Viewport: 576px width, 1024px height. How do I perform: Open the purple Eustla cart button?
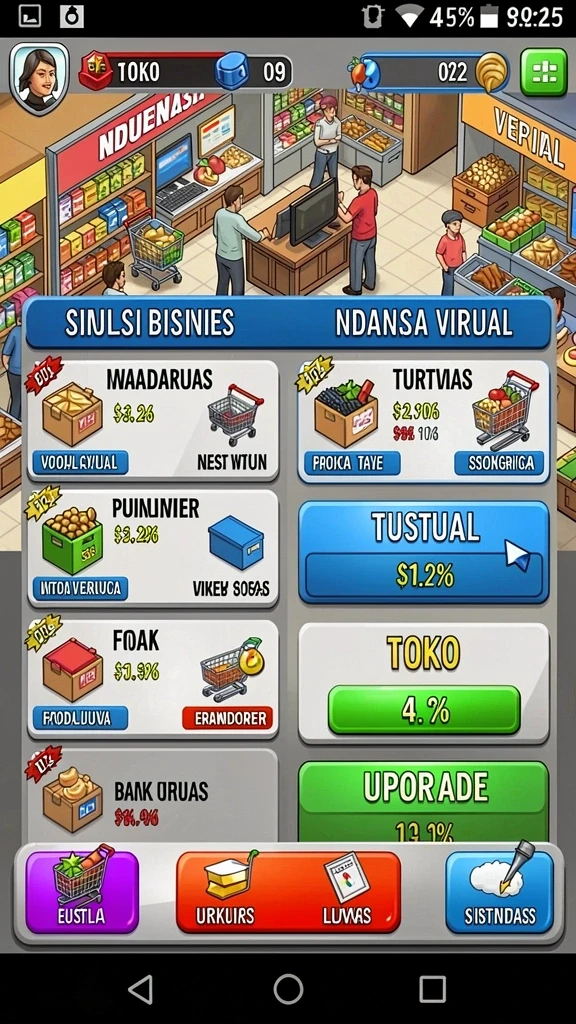coord(82,892)
